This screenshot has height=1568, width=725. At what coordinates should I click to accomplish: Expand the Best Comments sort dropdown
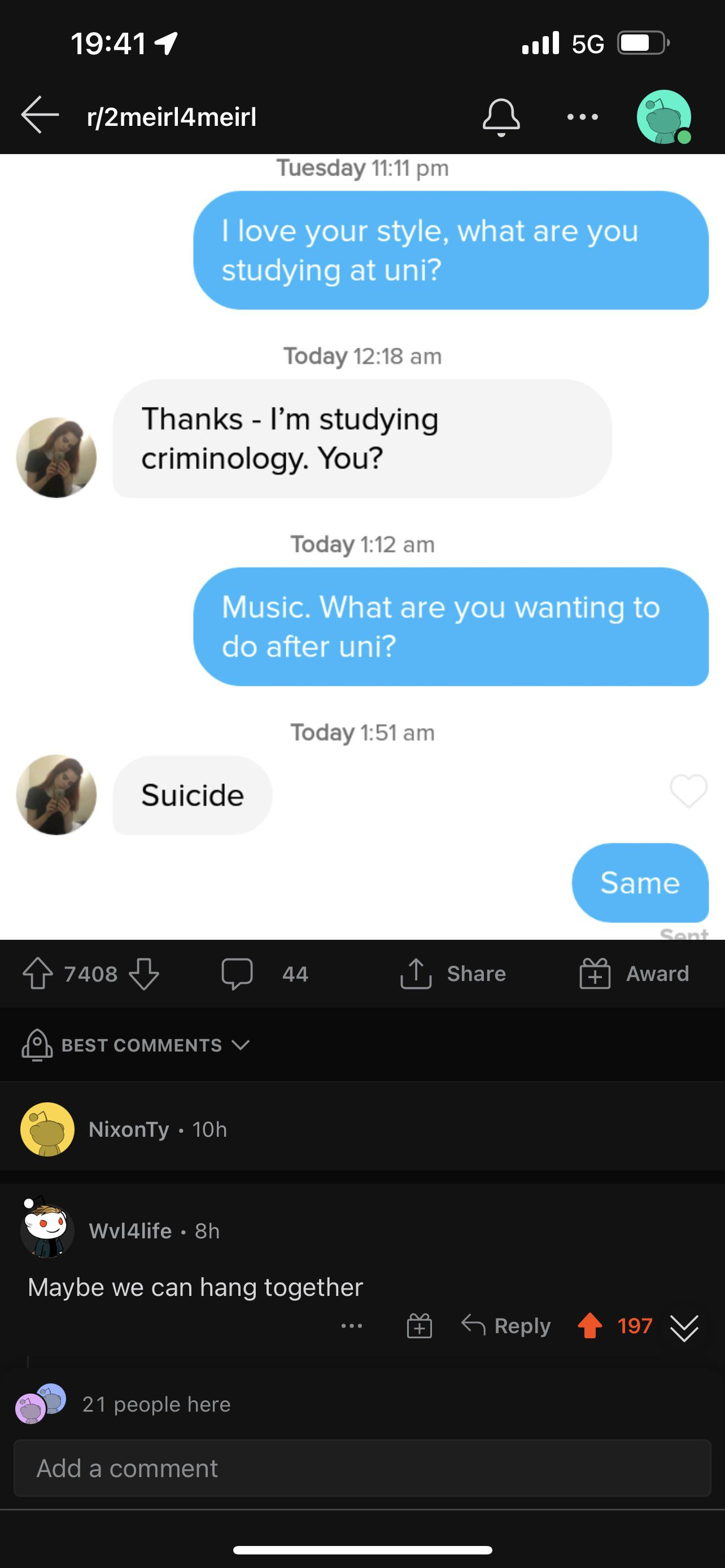point(136,1045)
